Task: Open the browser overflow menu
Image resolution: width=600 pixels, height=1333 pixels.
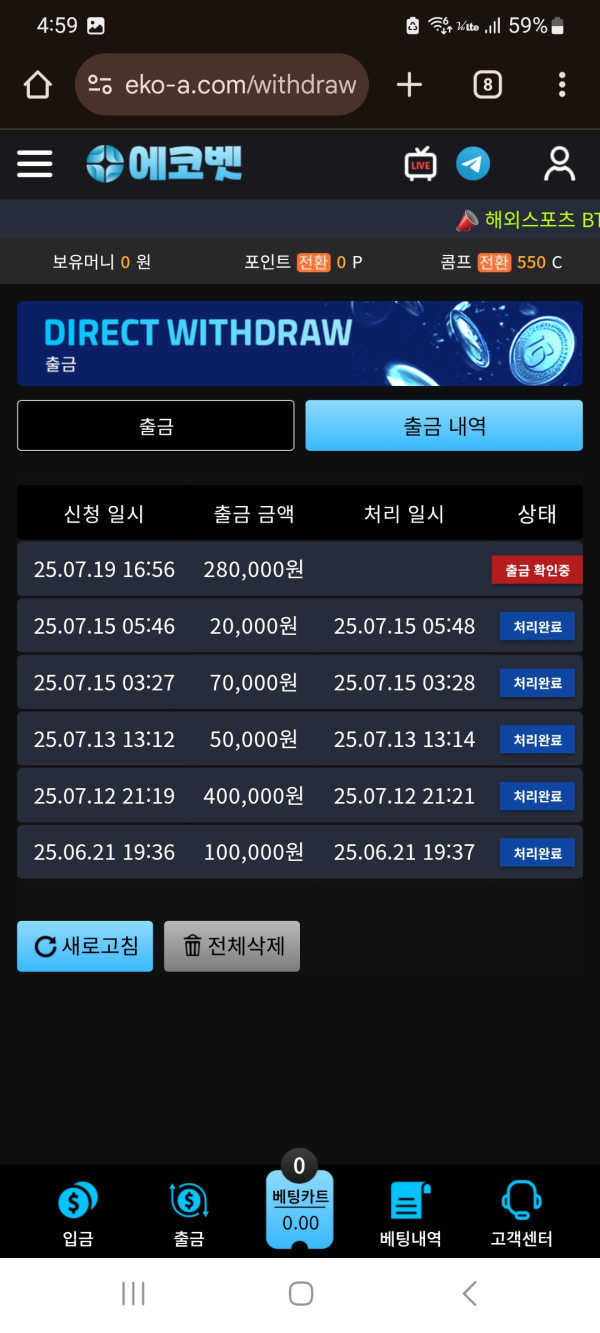Action: point(562,85)
